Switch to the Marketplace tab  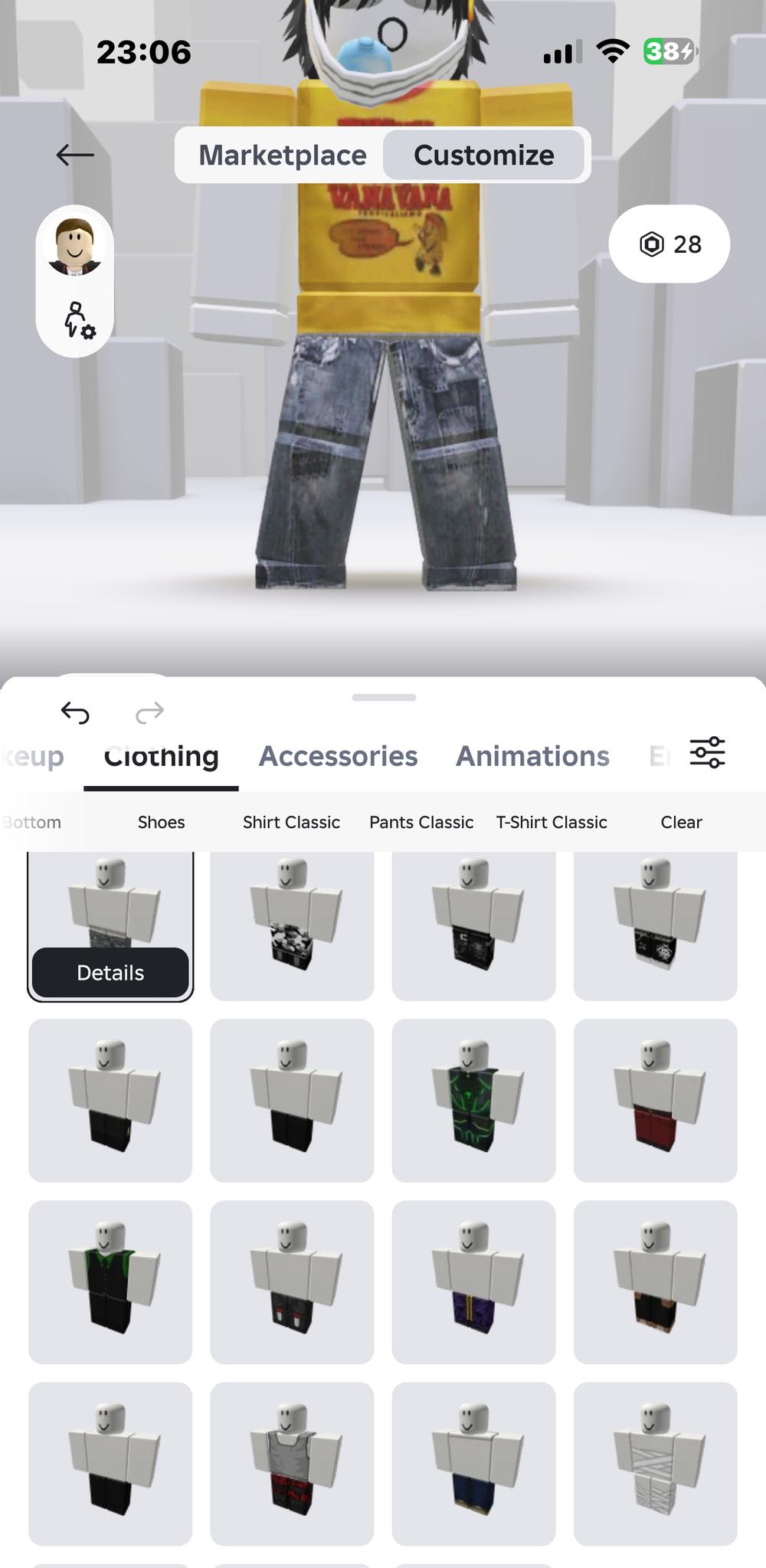click(283, 155)
